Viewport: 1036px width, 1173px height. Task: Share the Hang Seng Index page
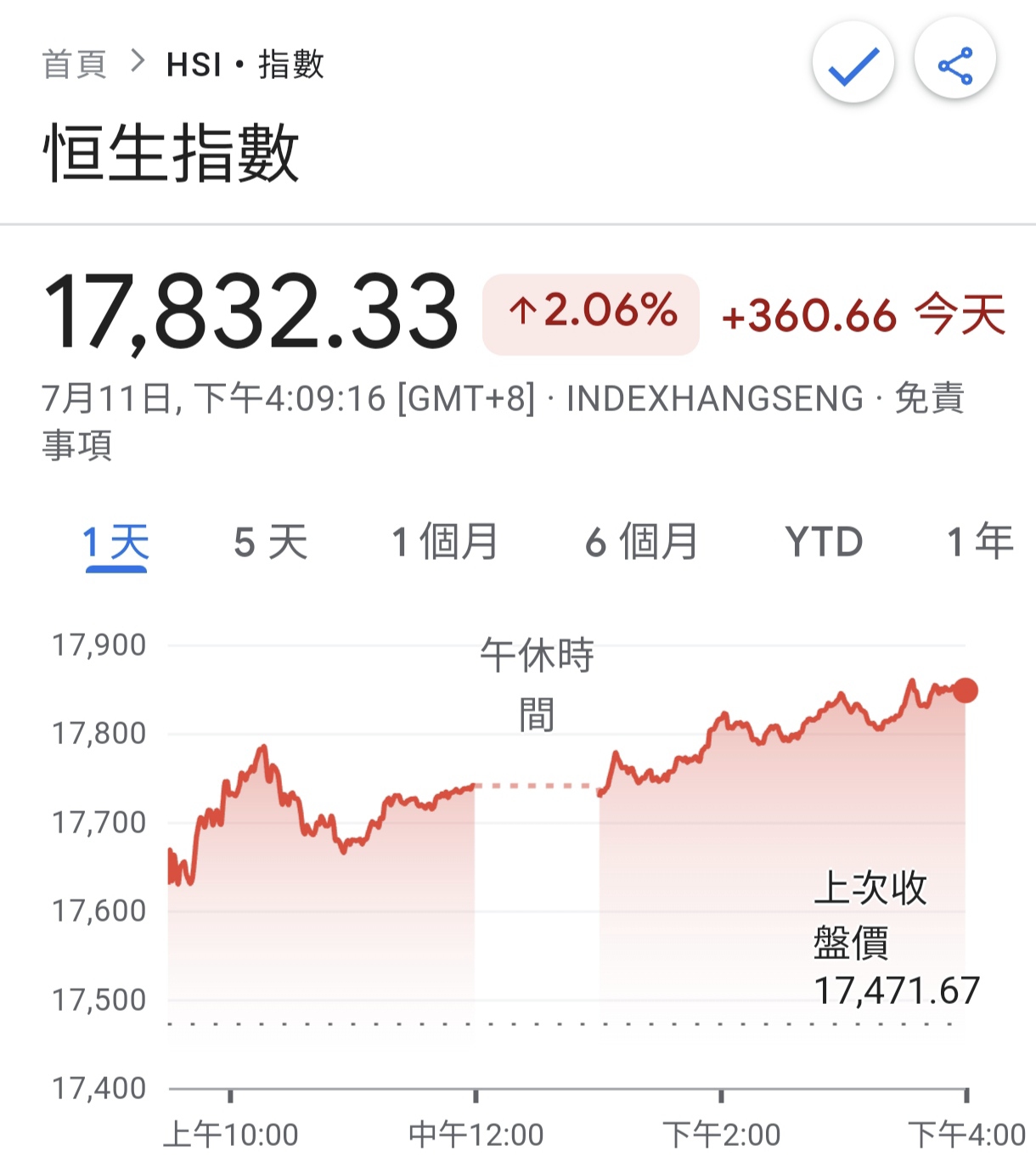click(954, 65)
